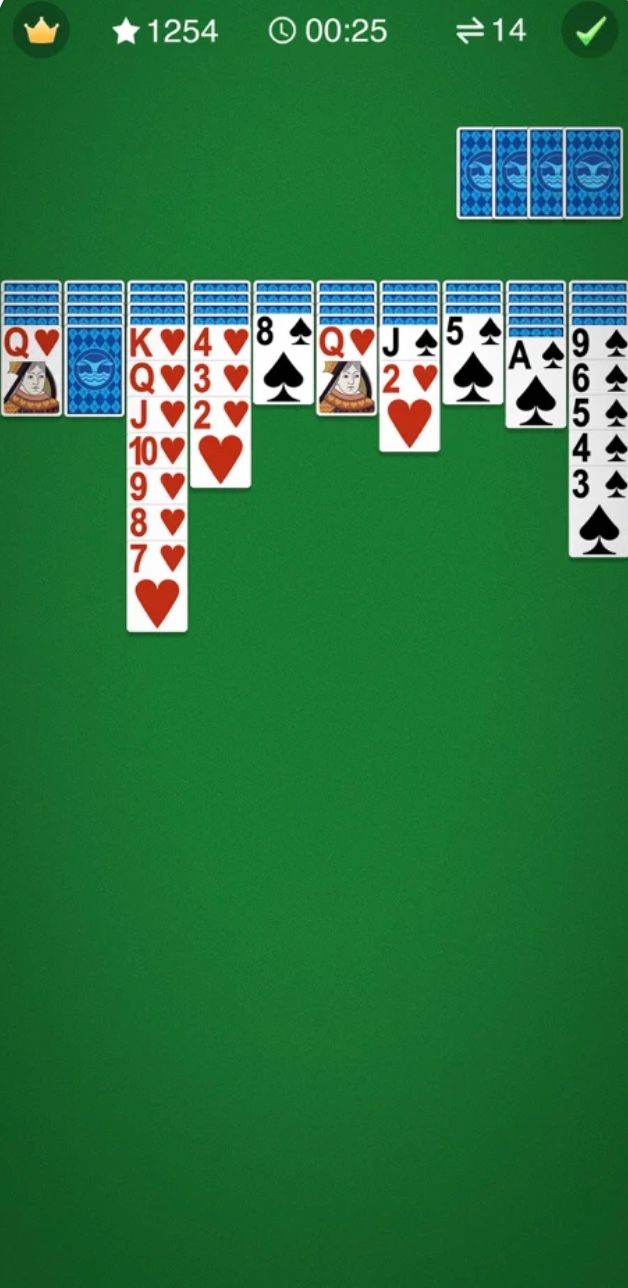Select the ace of spades card
The width and height of the screenshot is (628, 1288).
point(535,385)
